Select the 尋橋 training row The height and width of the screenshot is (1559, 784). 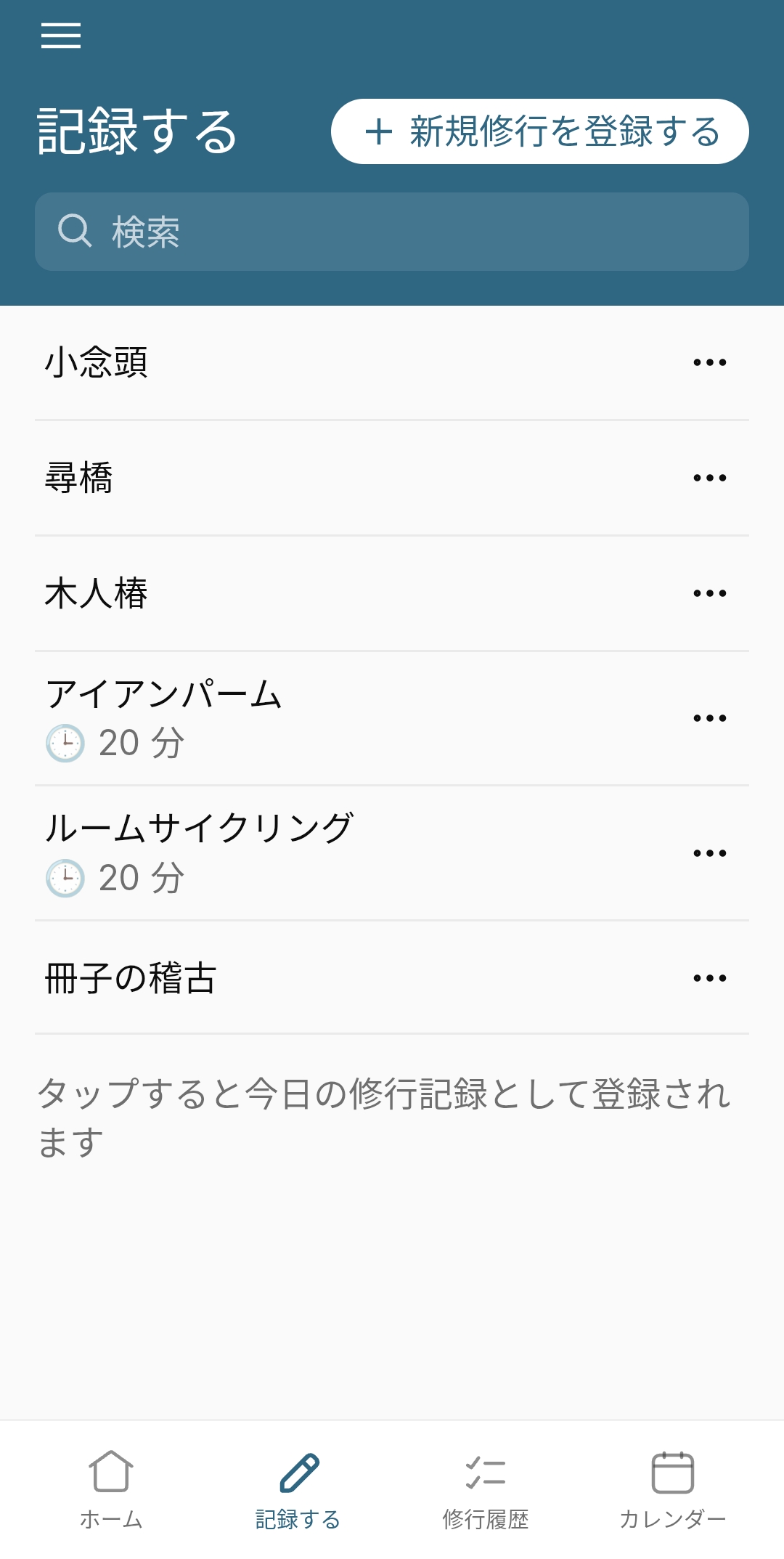tap(392, 478)
